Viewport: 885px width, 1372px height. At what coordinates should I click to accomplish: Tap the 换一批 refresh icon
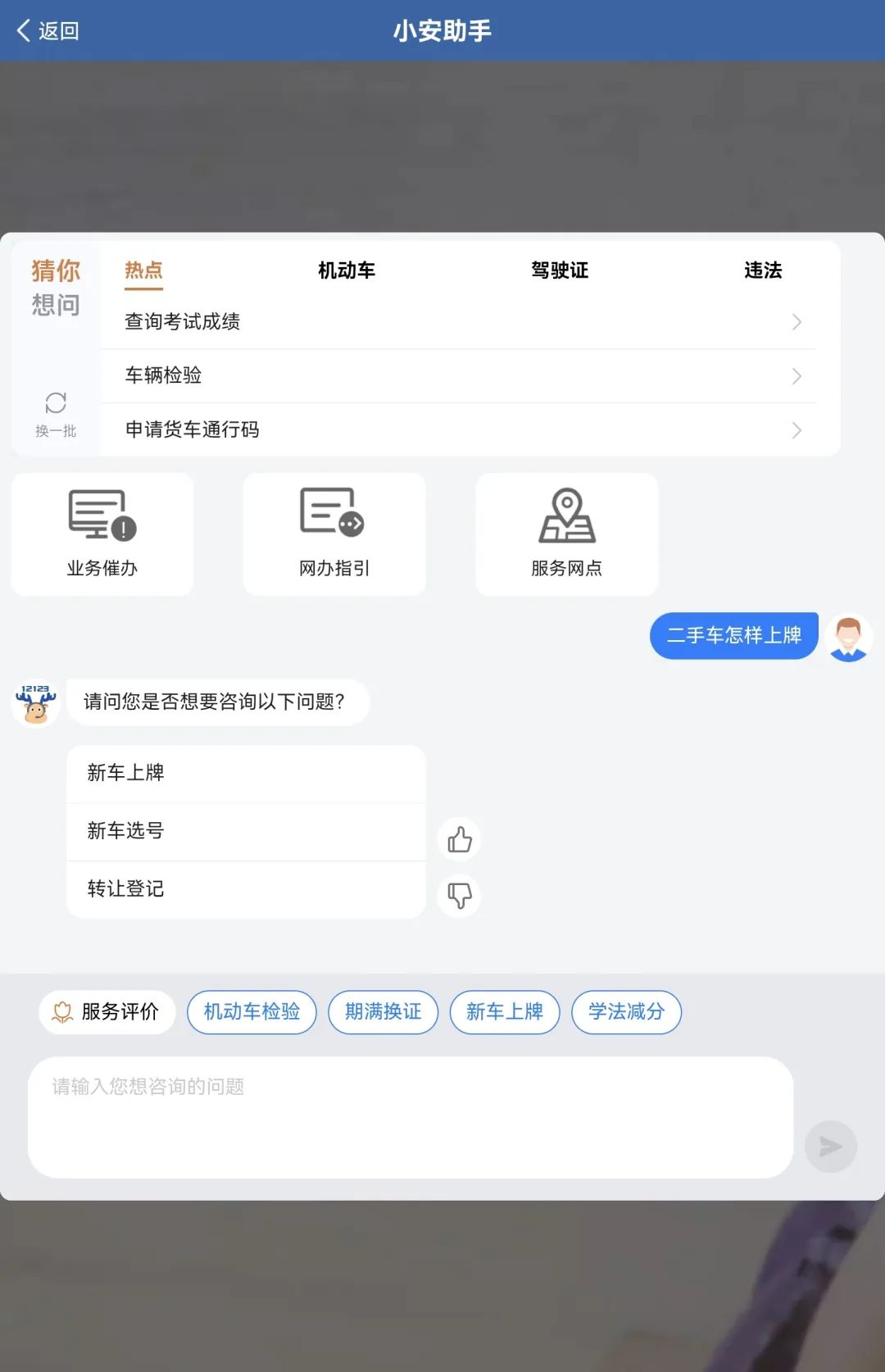[55, 403]
